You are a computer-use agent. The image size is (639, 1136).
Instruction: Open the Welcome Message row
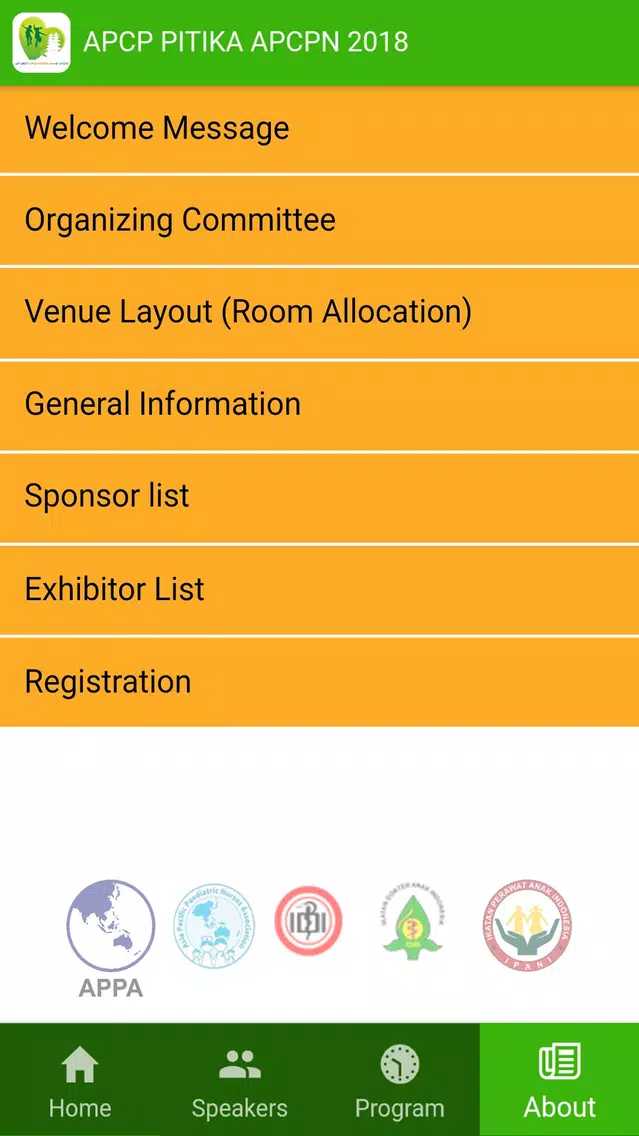coord(320,129)
